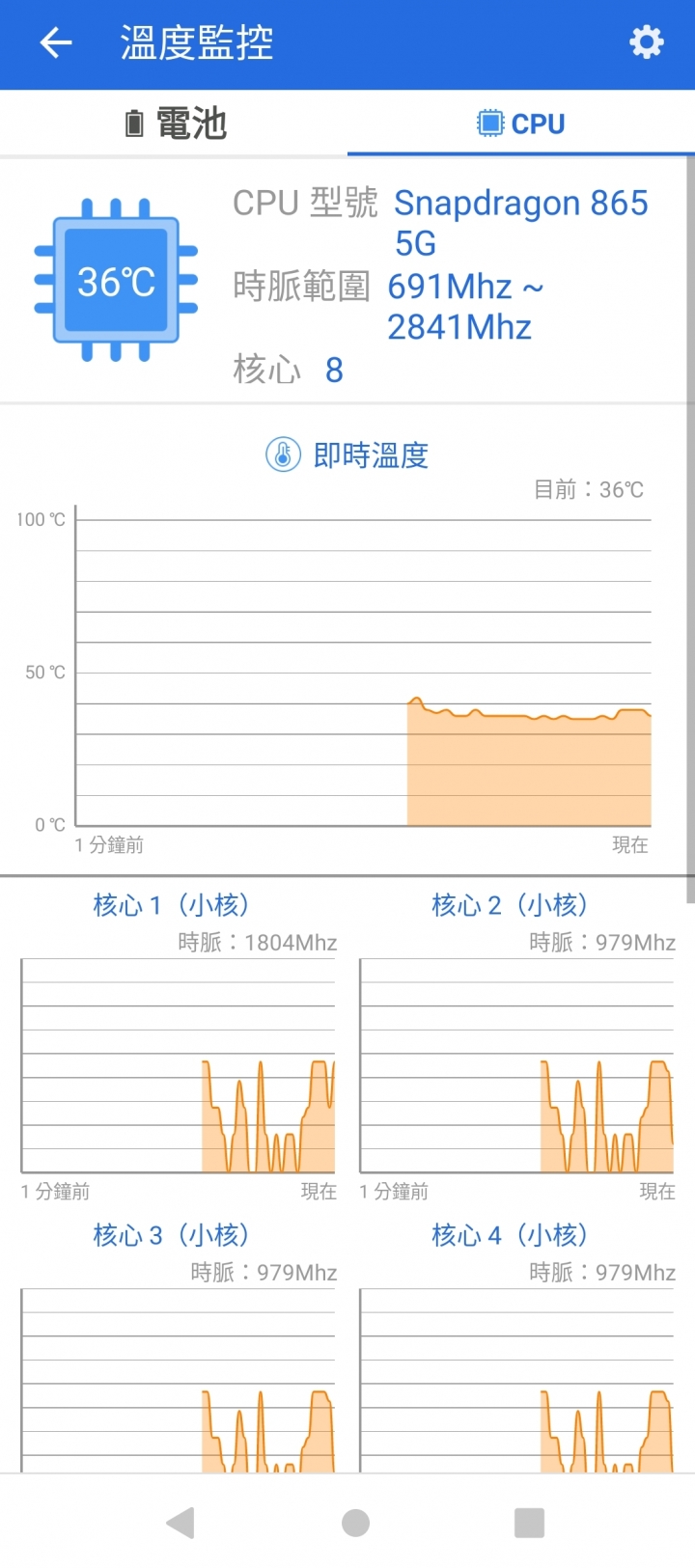Go back using the top-left arrow
The height and width of the screenshot is (1568, 695).
coord(56,43)
